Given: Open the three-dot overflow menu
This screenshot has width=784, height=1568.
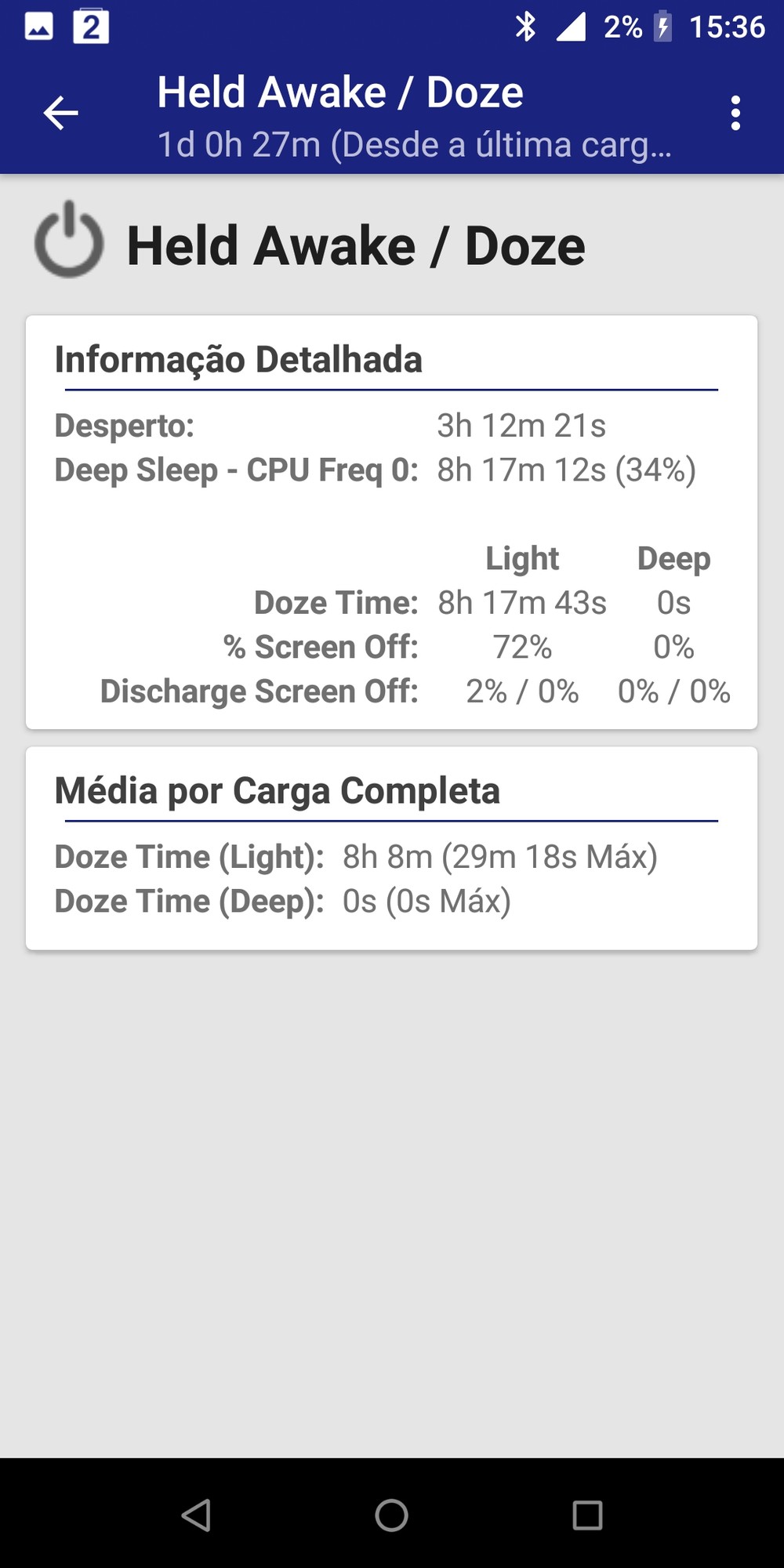Looking at the screenshot, I should [735, 113].
